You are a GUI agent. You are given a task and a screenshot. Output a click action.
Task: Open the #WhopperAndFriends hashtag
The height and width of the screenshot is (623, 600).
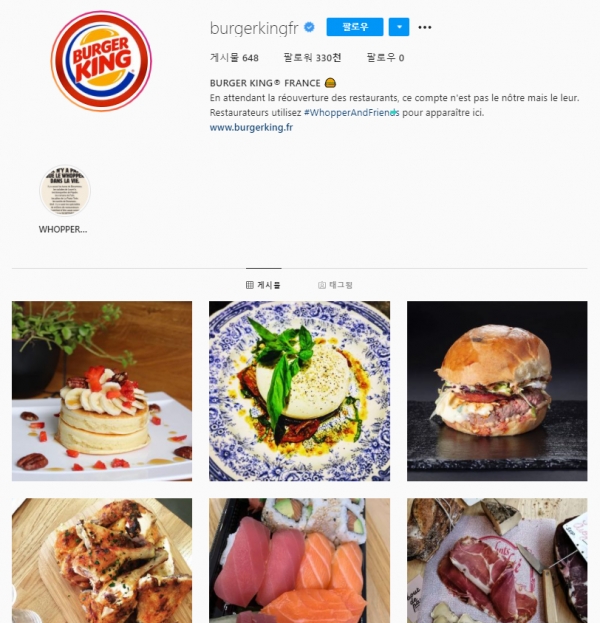[352, 113]
